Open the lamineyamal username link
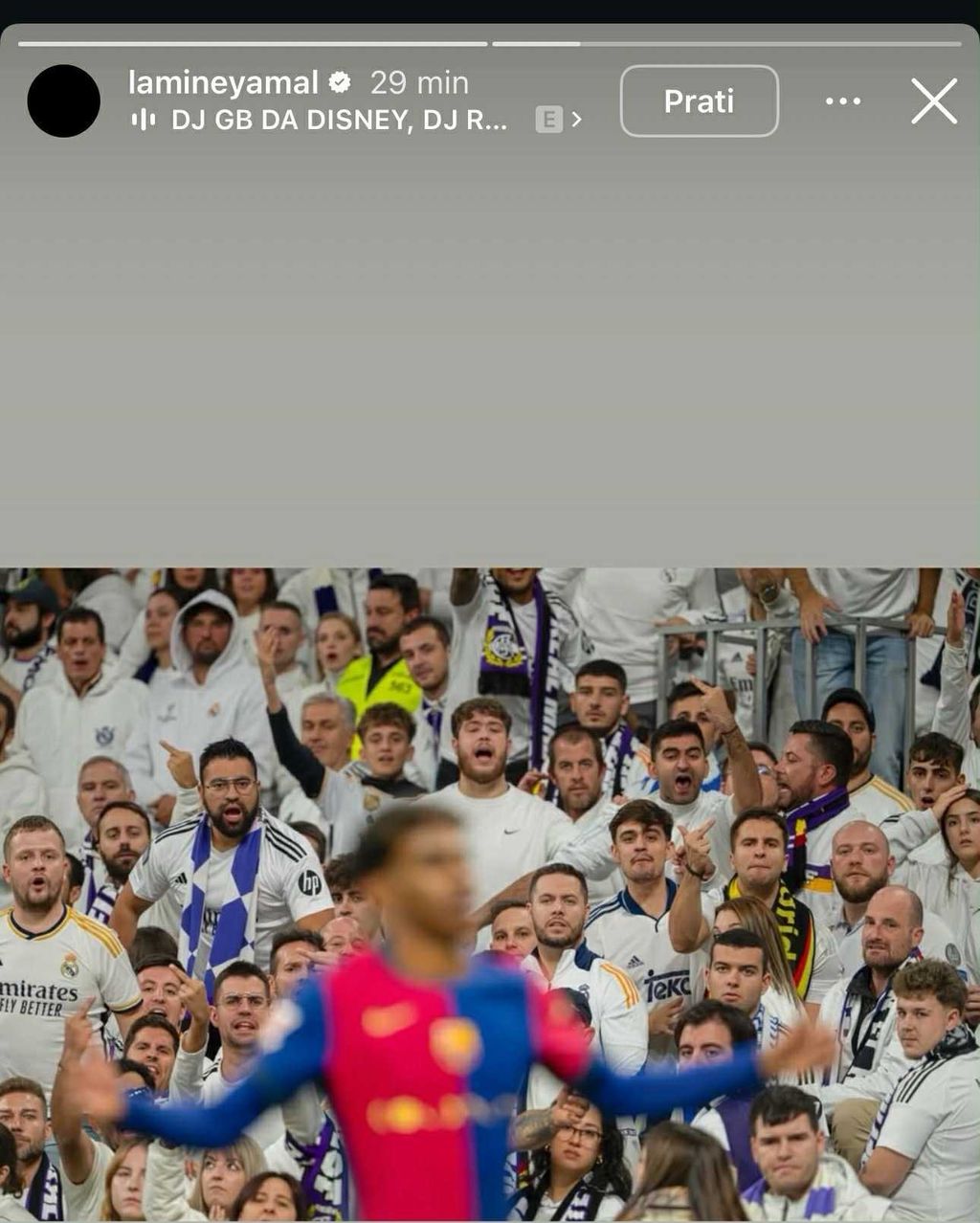 pos(223,83)
